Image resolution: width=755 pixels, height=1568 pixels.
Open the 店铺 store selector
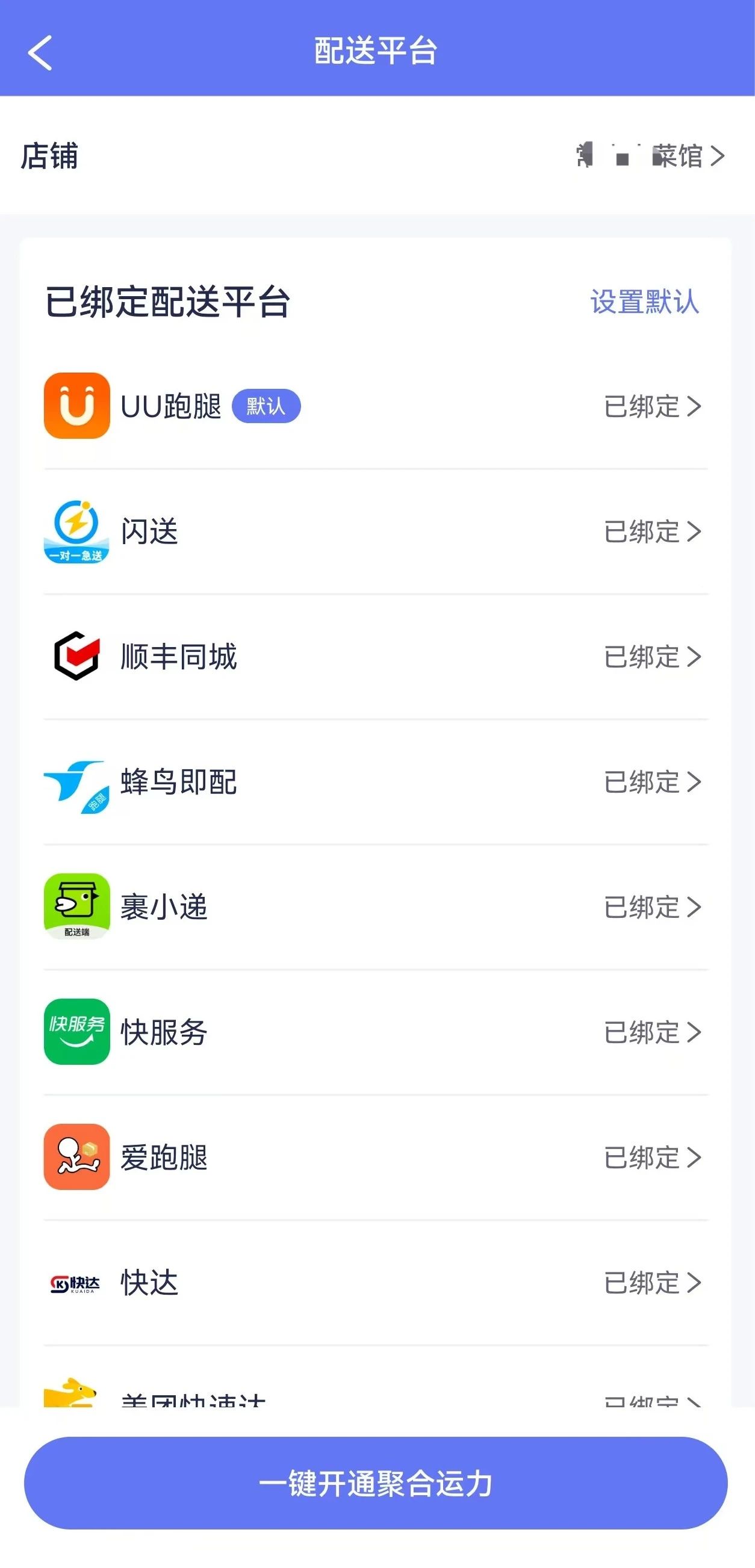(x=651, y=156)
